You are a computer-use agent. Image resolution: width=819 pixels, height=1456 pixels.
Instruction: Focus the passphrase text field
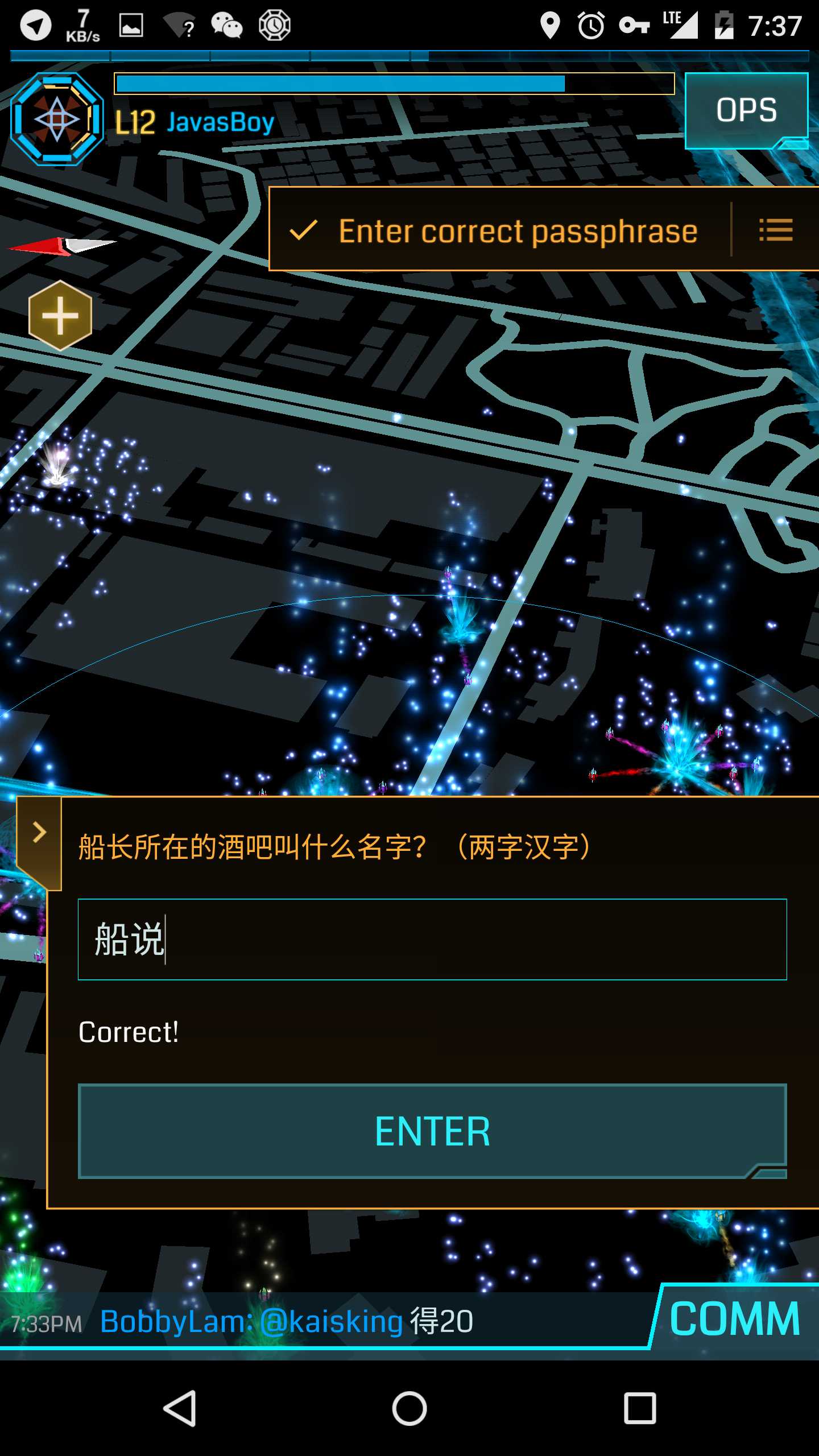click(x=432, y=939)
